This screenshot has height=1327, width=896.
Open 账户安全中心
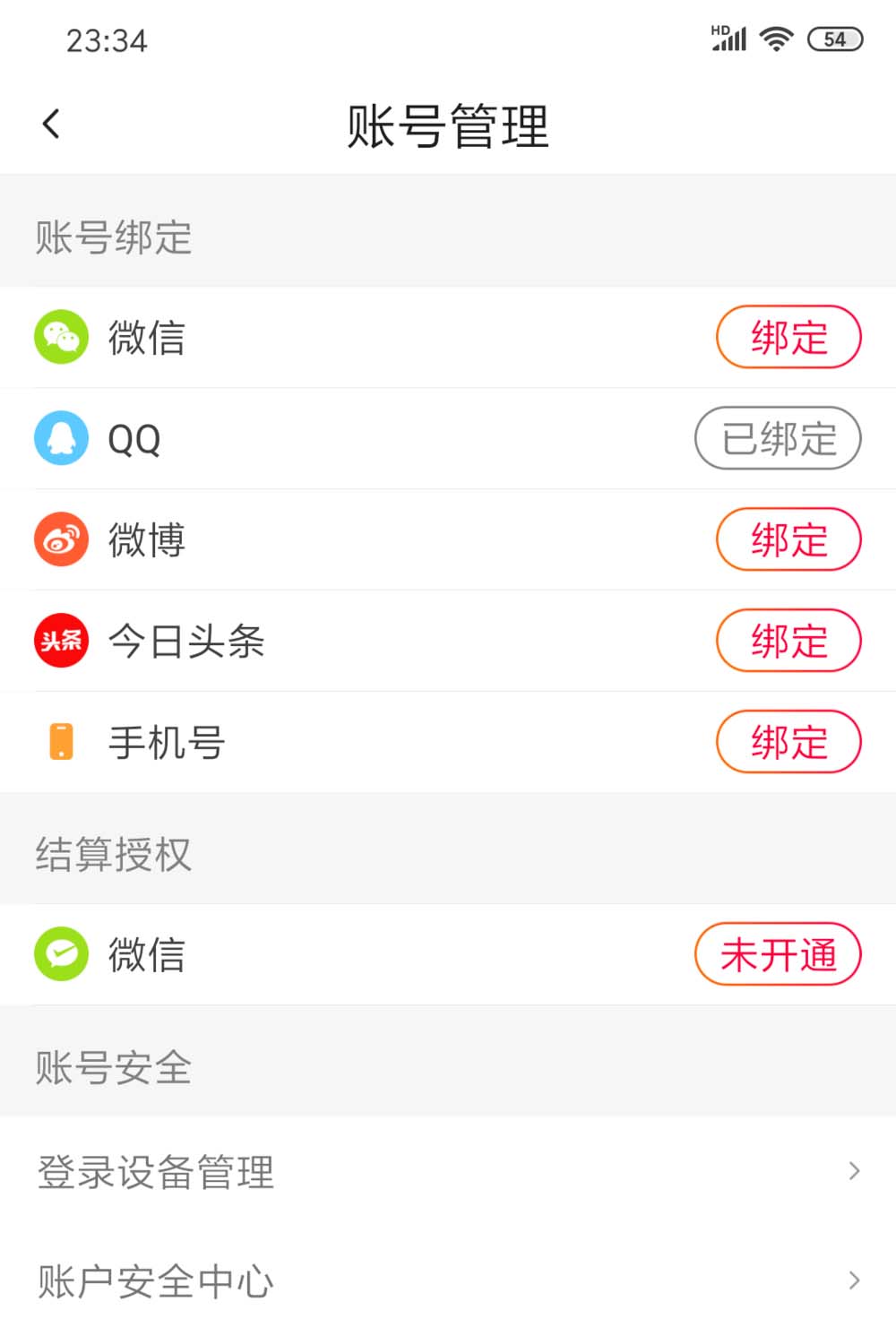[448, 1280]
